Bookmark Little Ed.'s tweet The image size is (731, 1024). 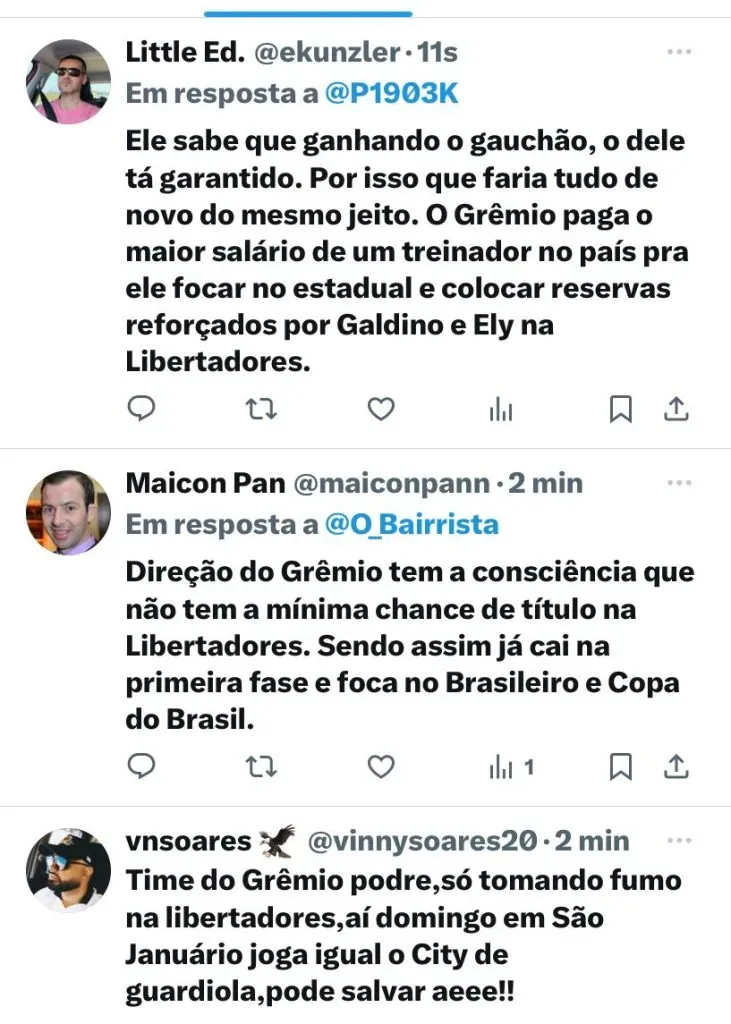pyautogui.click(x=621, y=408)
